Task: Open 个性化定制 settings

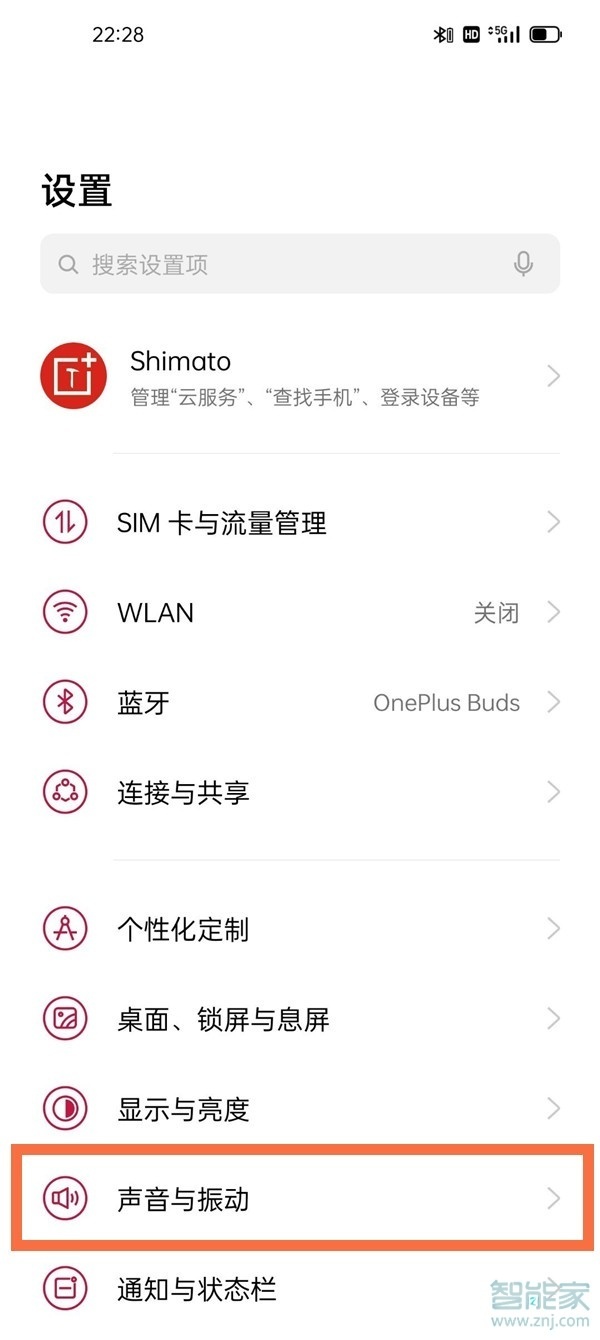Action: [x=300, y=930]
